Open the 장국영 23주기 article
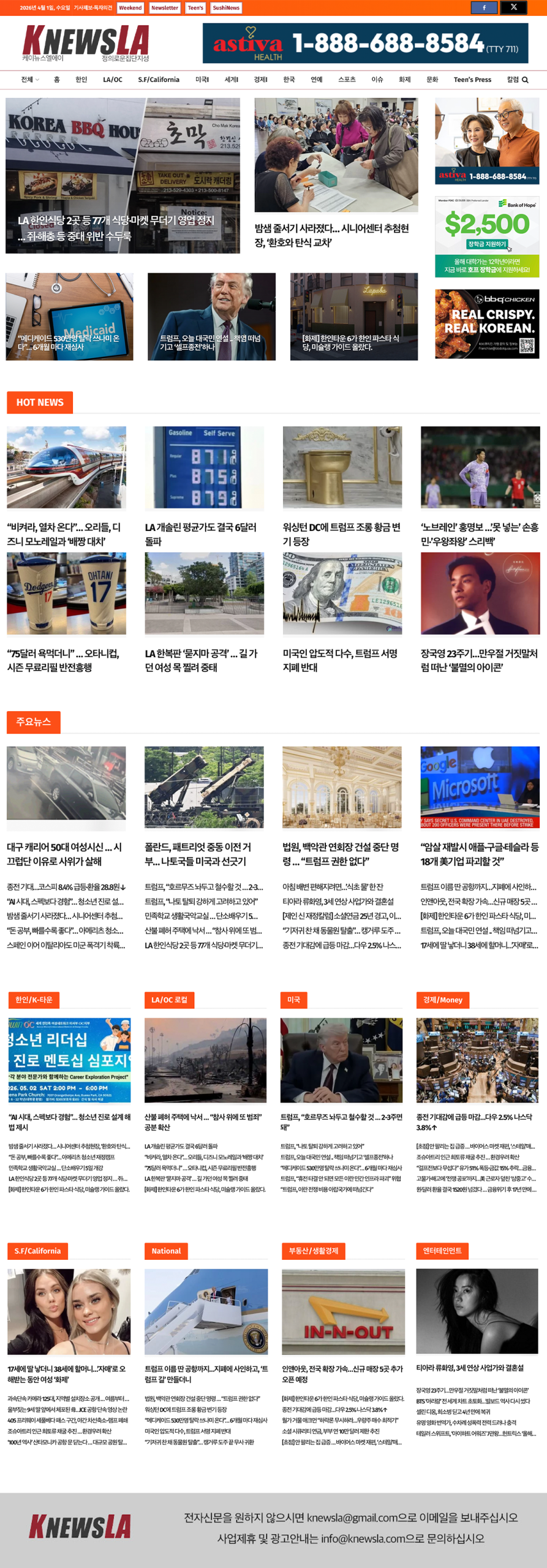 480,660
